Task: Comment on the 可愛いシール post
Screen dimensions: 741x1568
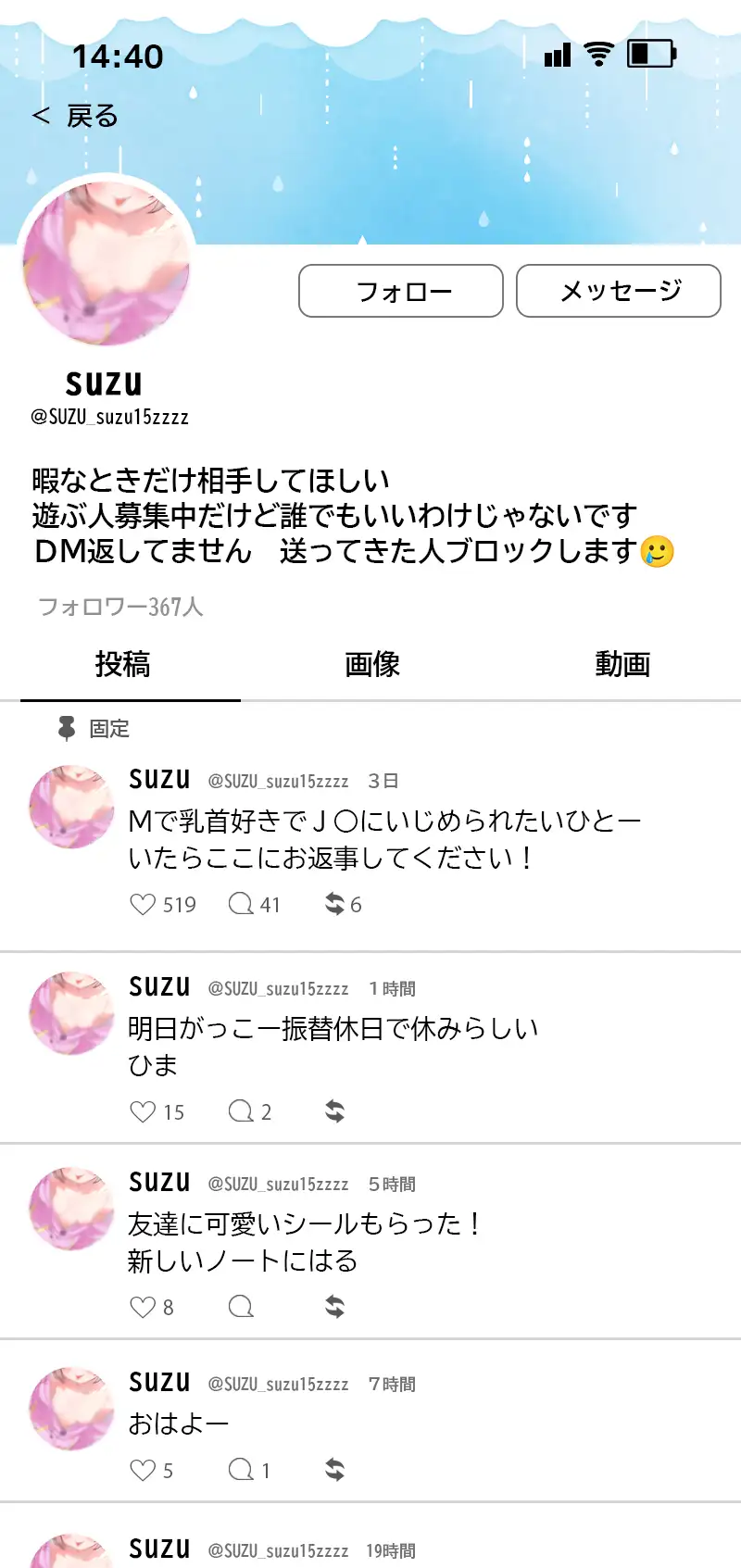Action: point(241,1307)
